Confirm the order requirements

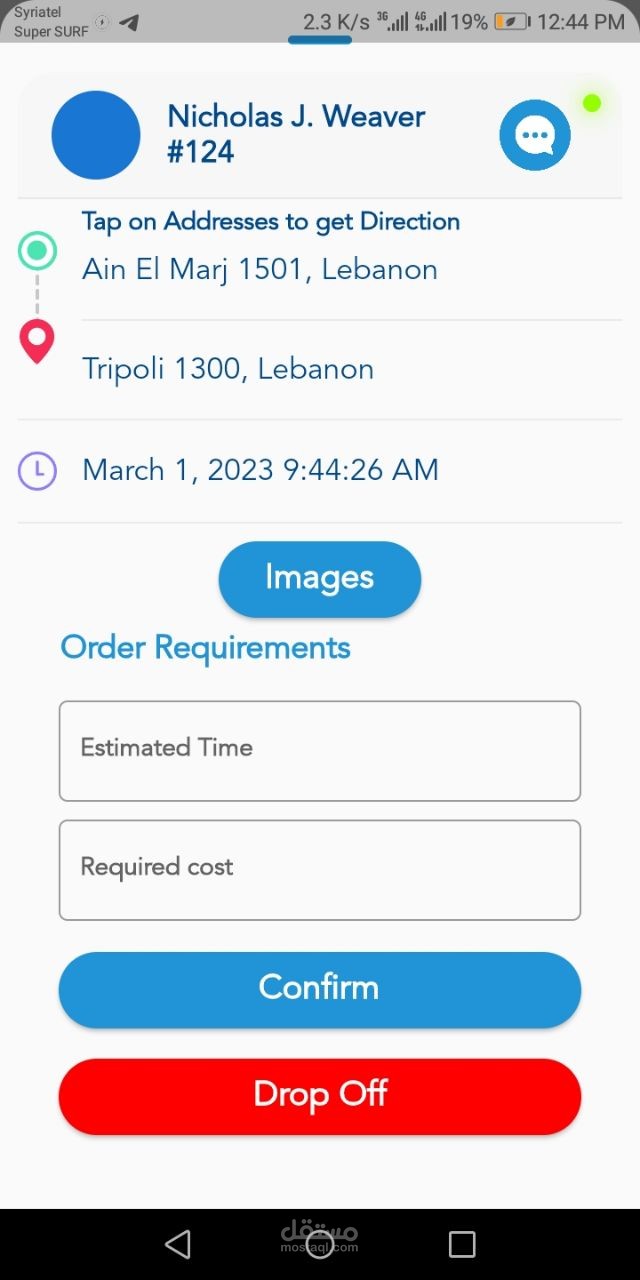click(x=320, y=989)
